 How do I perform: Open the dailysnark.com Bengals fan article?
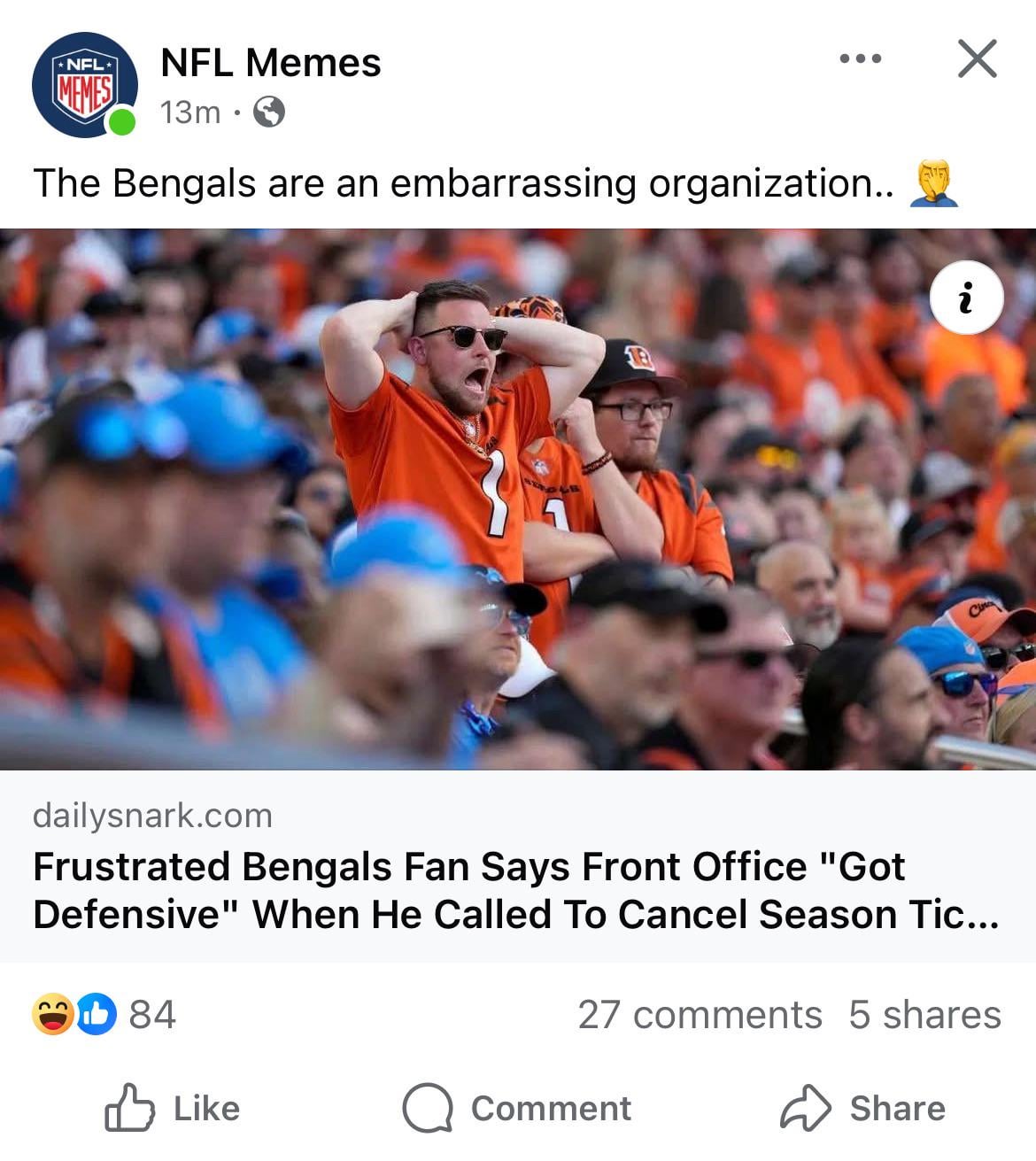click(515, 890)
